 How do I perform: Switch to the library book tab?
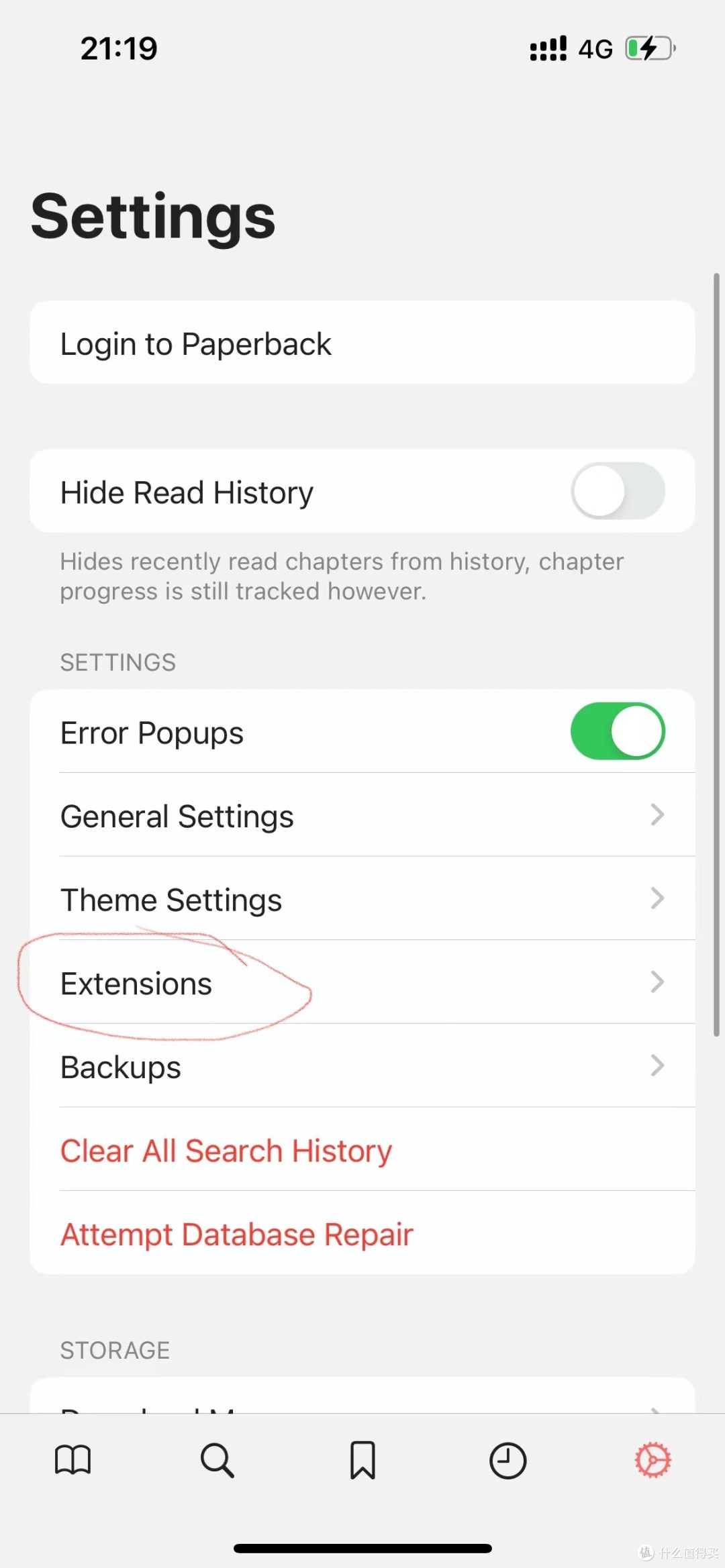pyautogui.click(x=72, y=1460)
